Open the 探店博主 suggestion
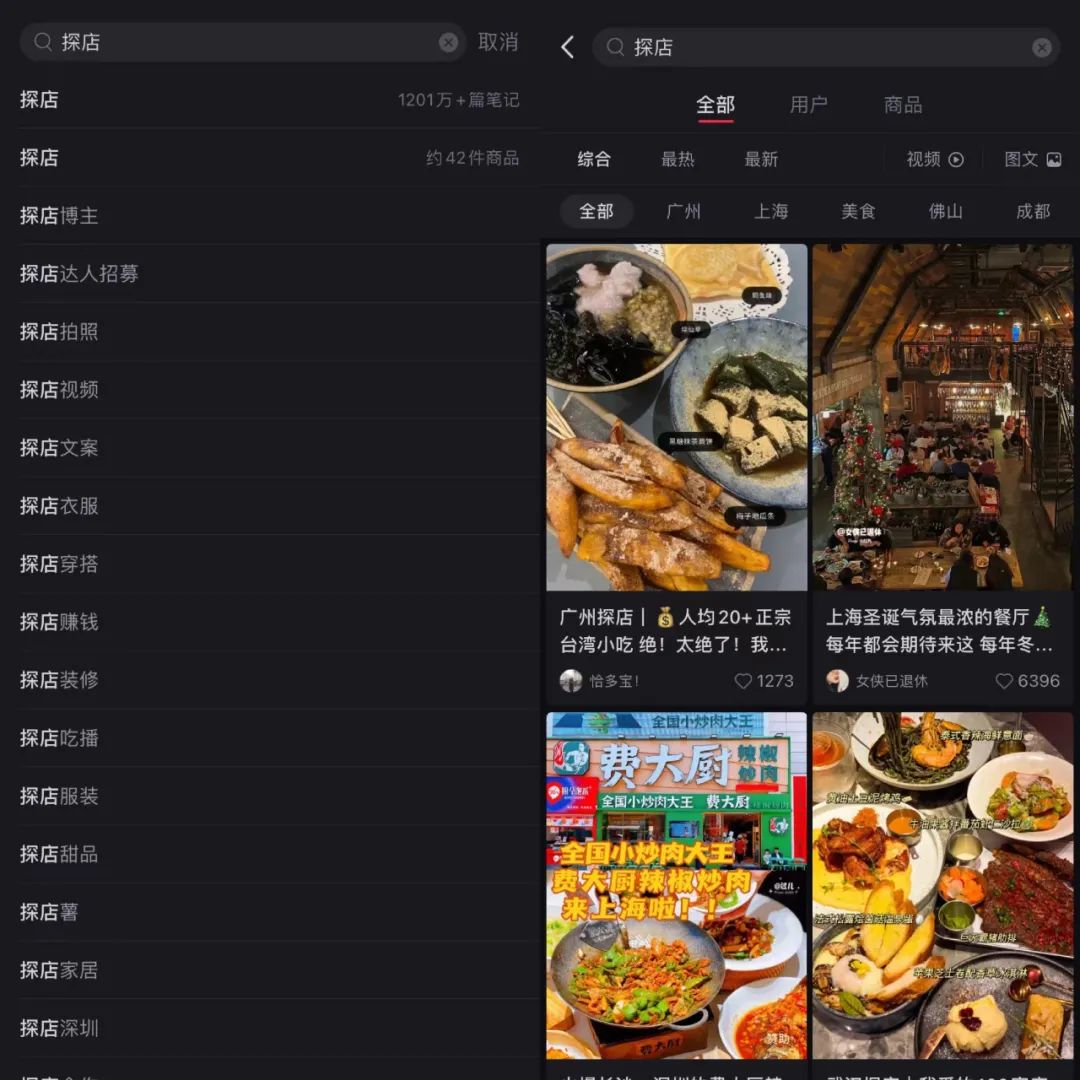 (60, 216)
